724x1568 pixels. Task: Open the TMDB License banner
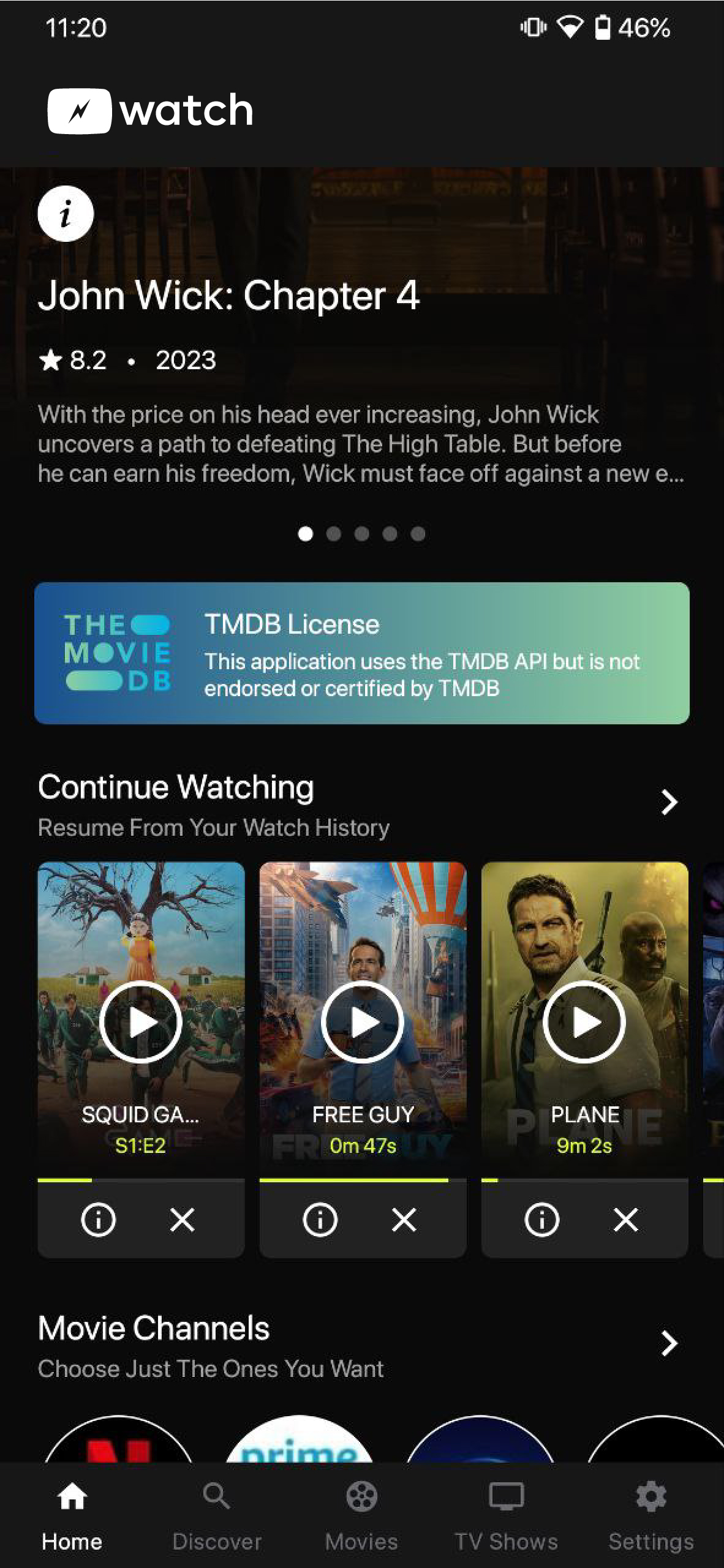361,653
